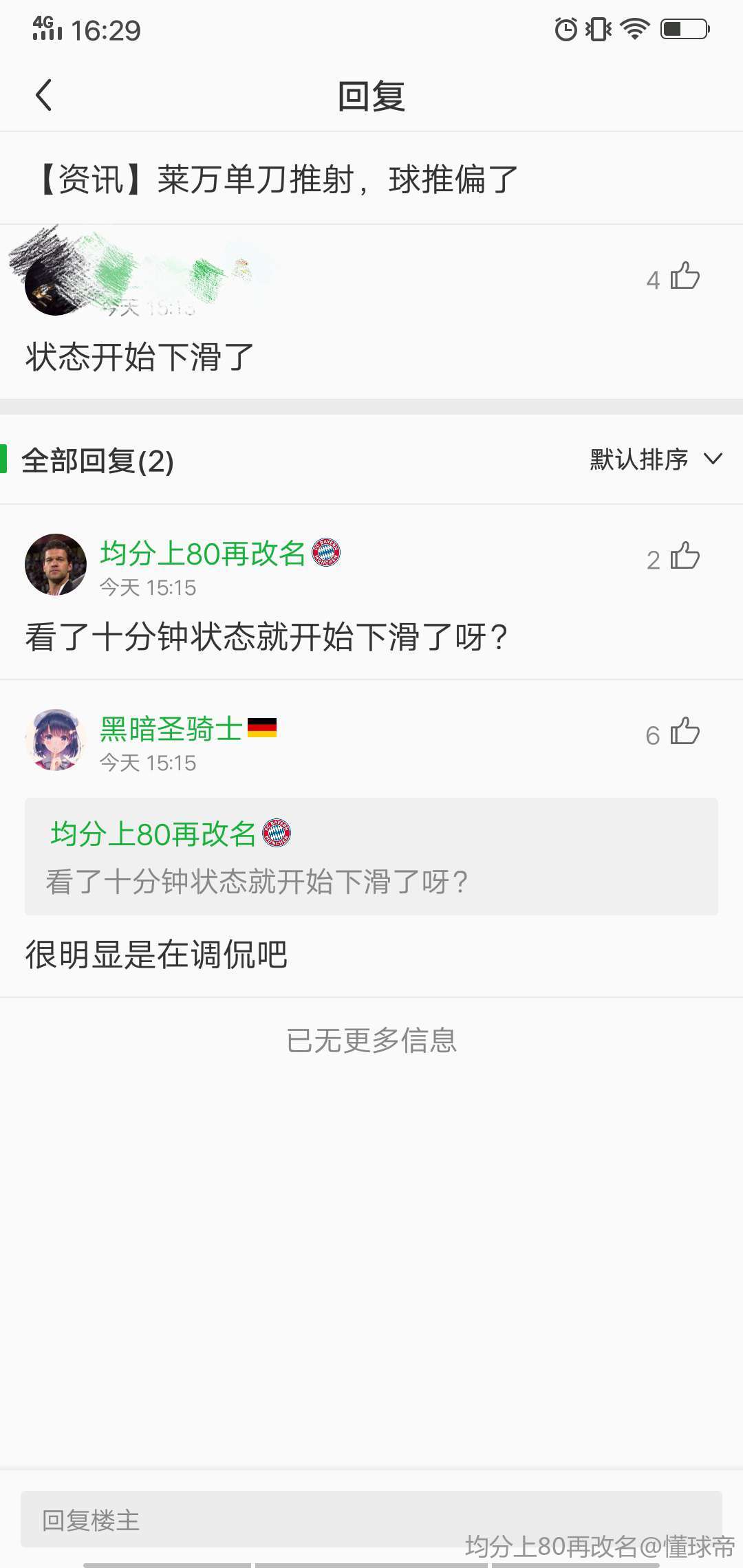Open the 莱万单刀推射 news post title
Image resolution: width=743 pixels, height=1568 pixels.
coord(275,179)
